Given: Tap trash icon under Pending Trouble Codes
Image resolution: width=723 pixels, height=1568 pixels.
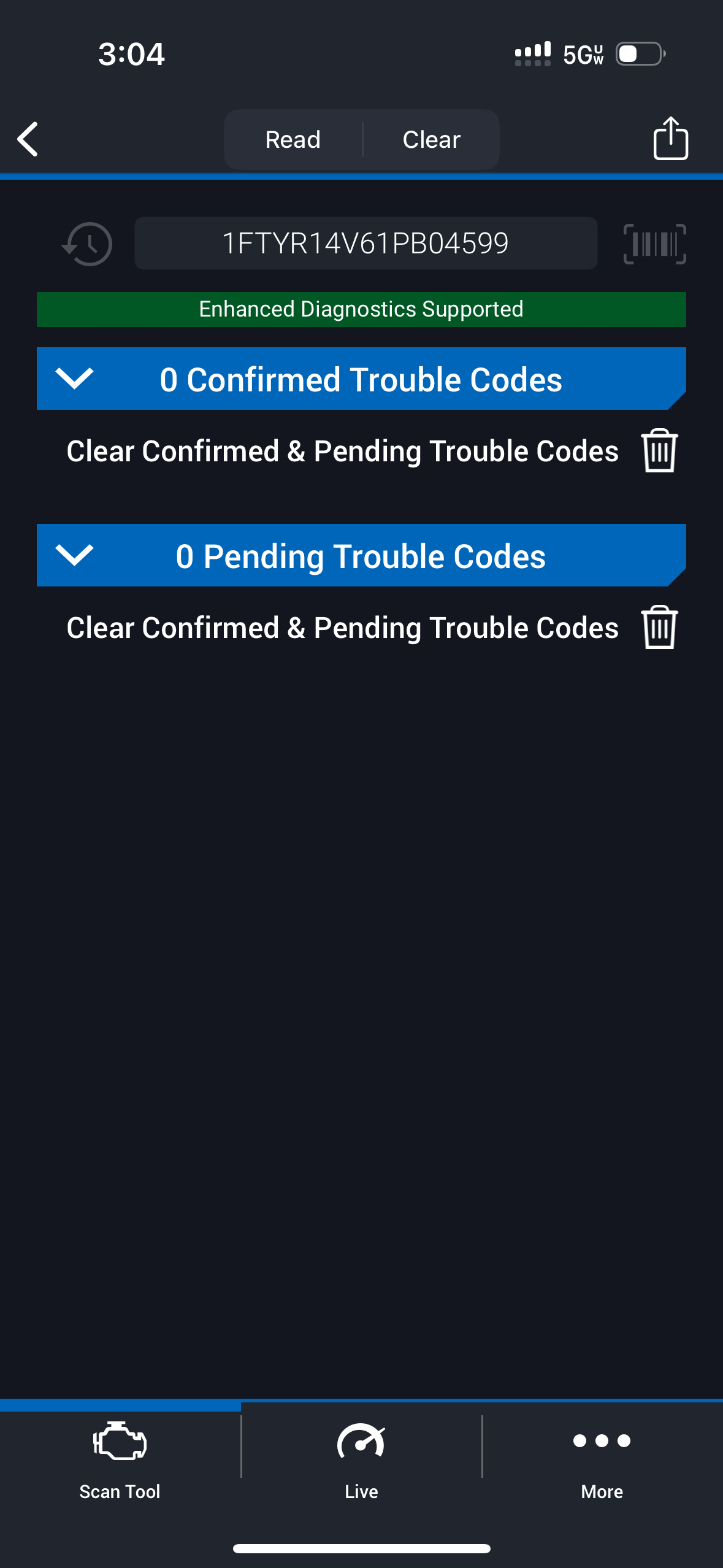Looking at the screenshot, I should [659, 627].
